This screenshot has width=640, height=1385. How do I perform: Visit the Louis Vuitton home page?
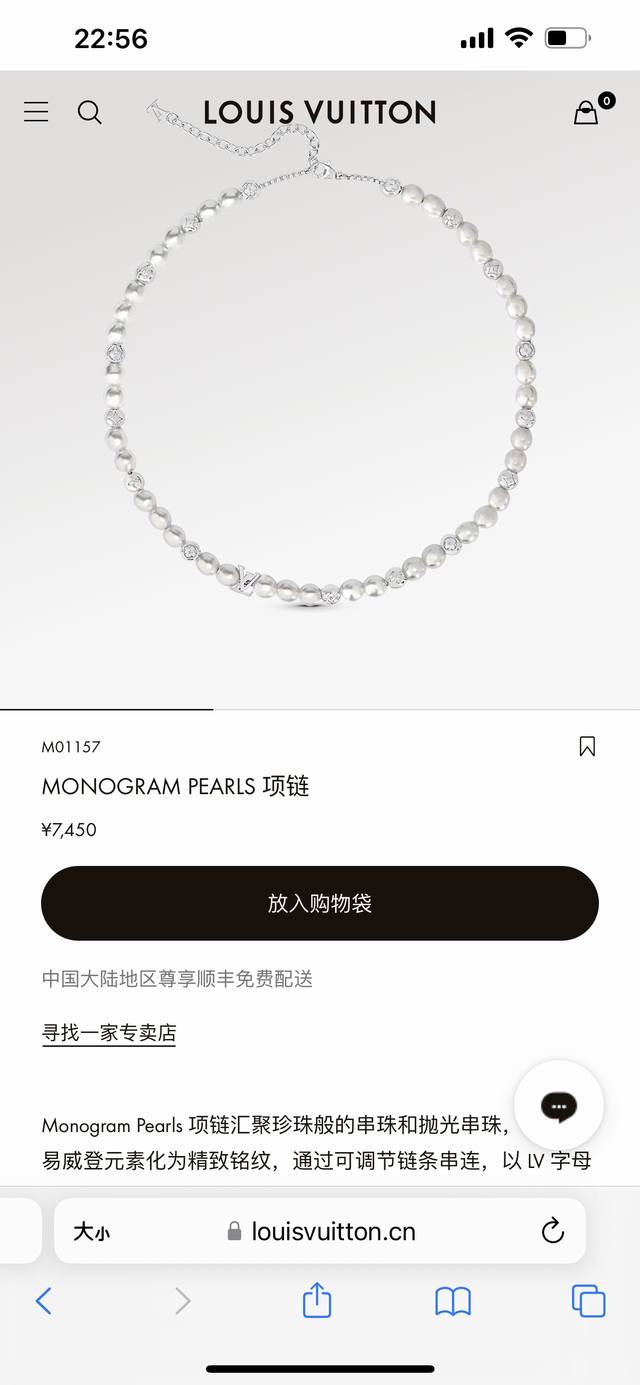[320, 112]
